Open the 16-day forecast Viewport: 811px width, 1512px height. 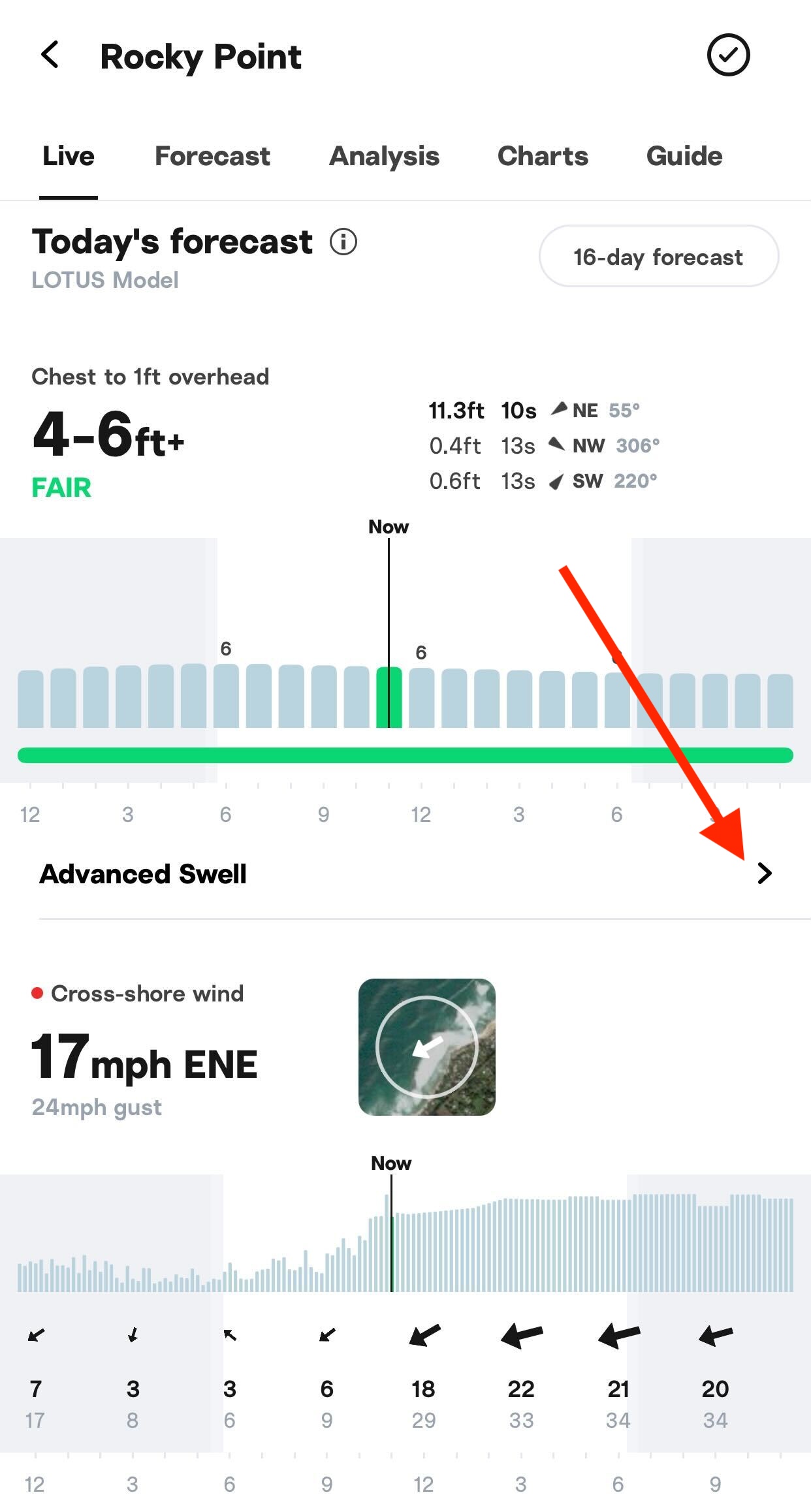[x=658, y=257]
